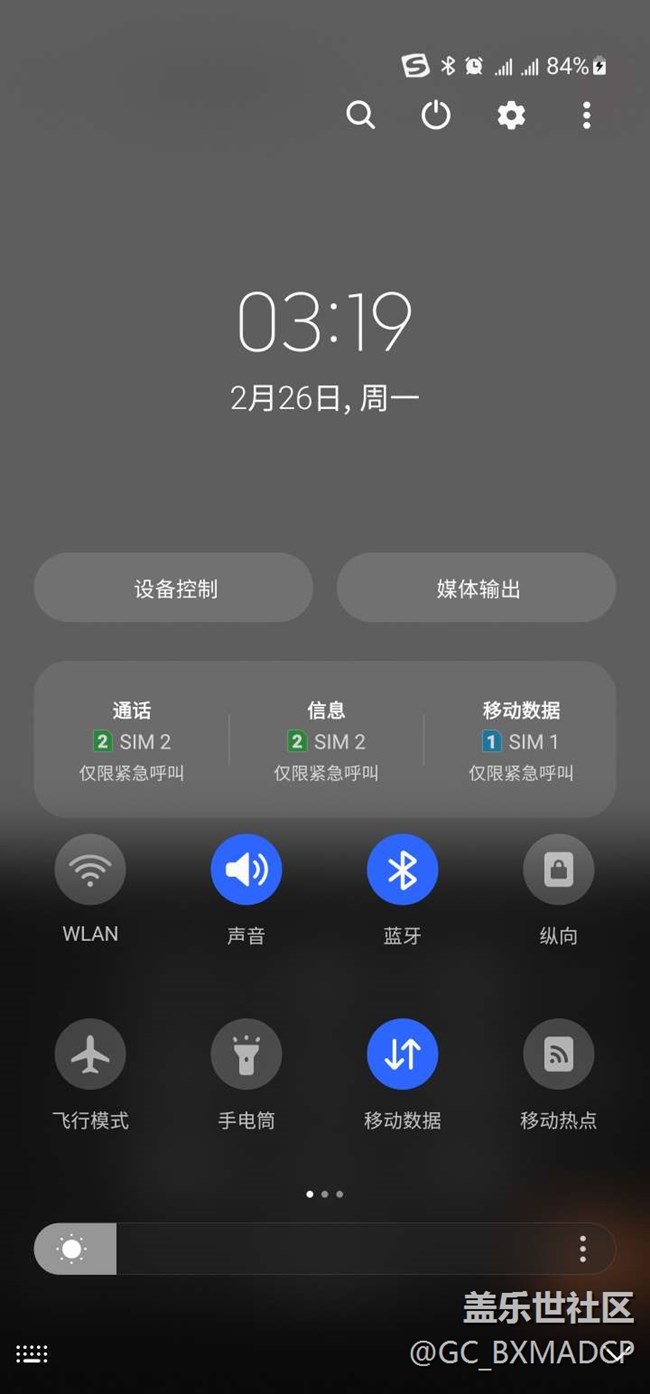Image resolution: width=650 pixels, height=1394 pixels.
Task: Enable 飞行模式 airplane mode
Action: point(90,1054)
